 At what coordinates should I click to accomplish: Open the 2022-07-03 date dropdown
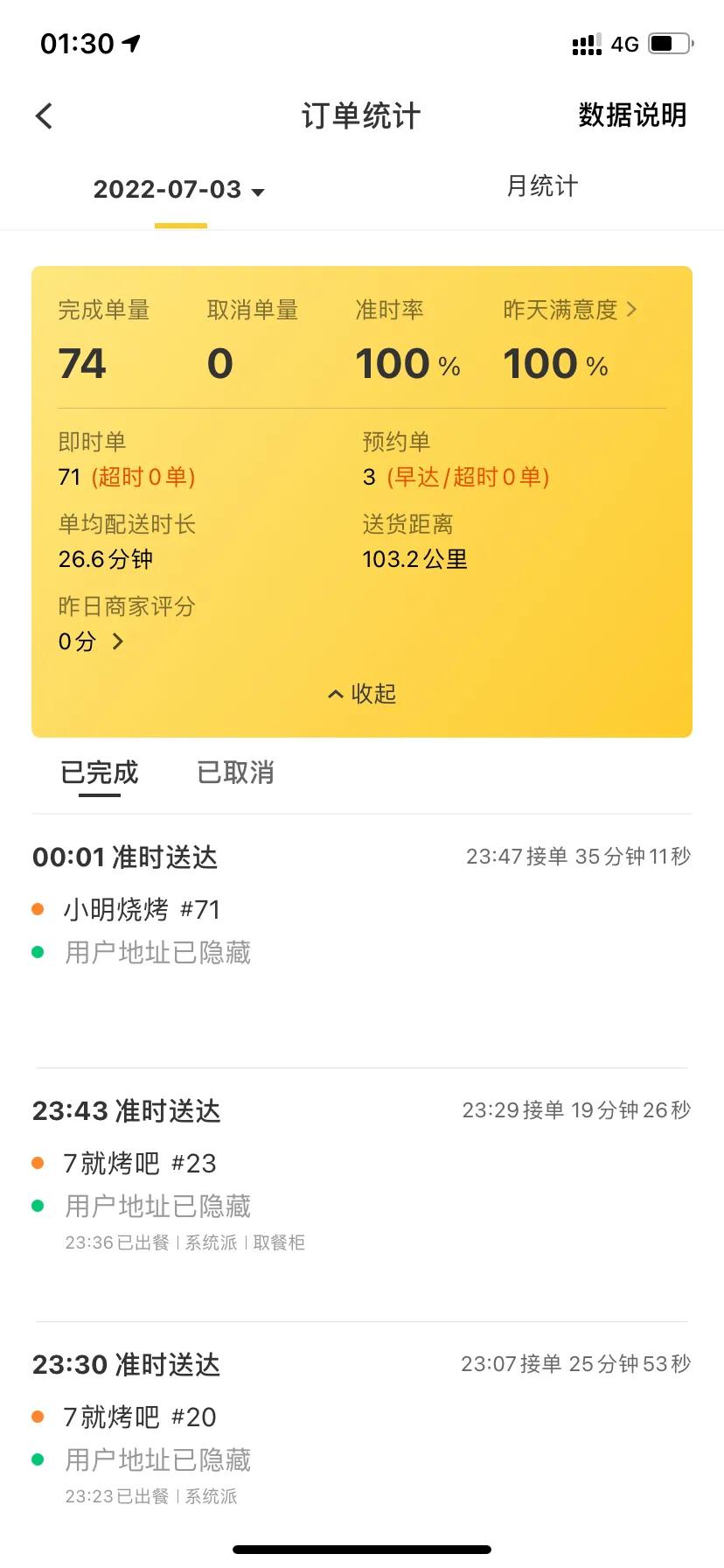(x=179, y=189)
